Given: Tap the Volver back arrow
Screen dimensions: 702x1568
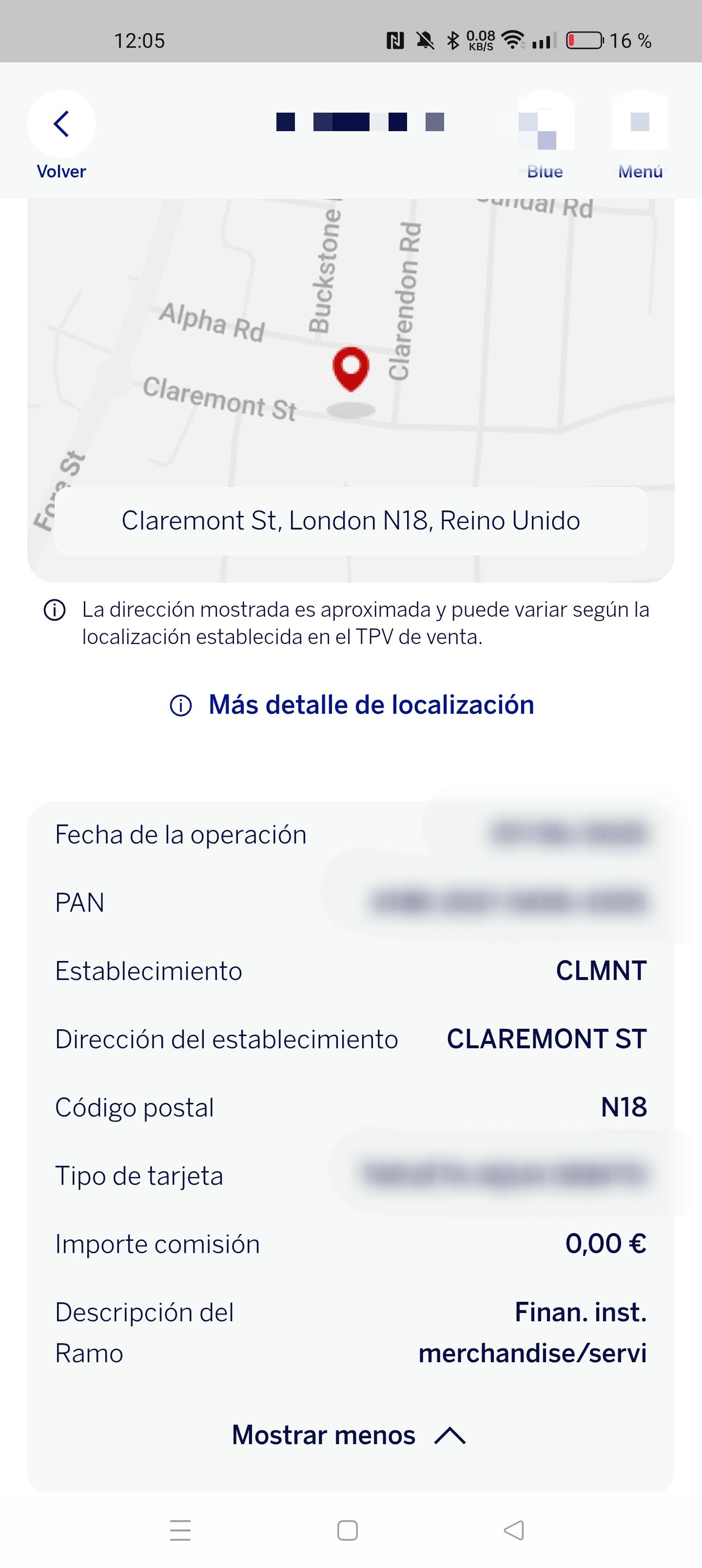Looking at the screenshot, I should (x=60, y=123).
